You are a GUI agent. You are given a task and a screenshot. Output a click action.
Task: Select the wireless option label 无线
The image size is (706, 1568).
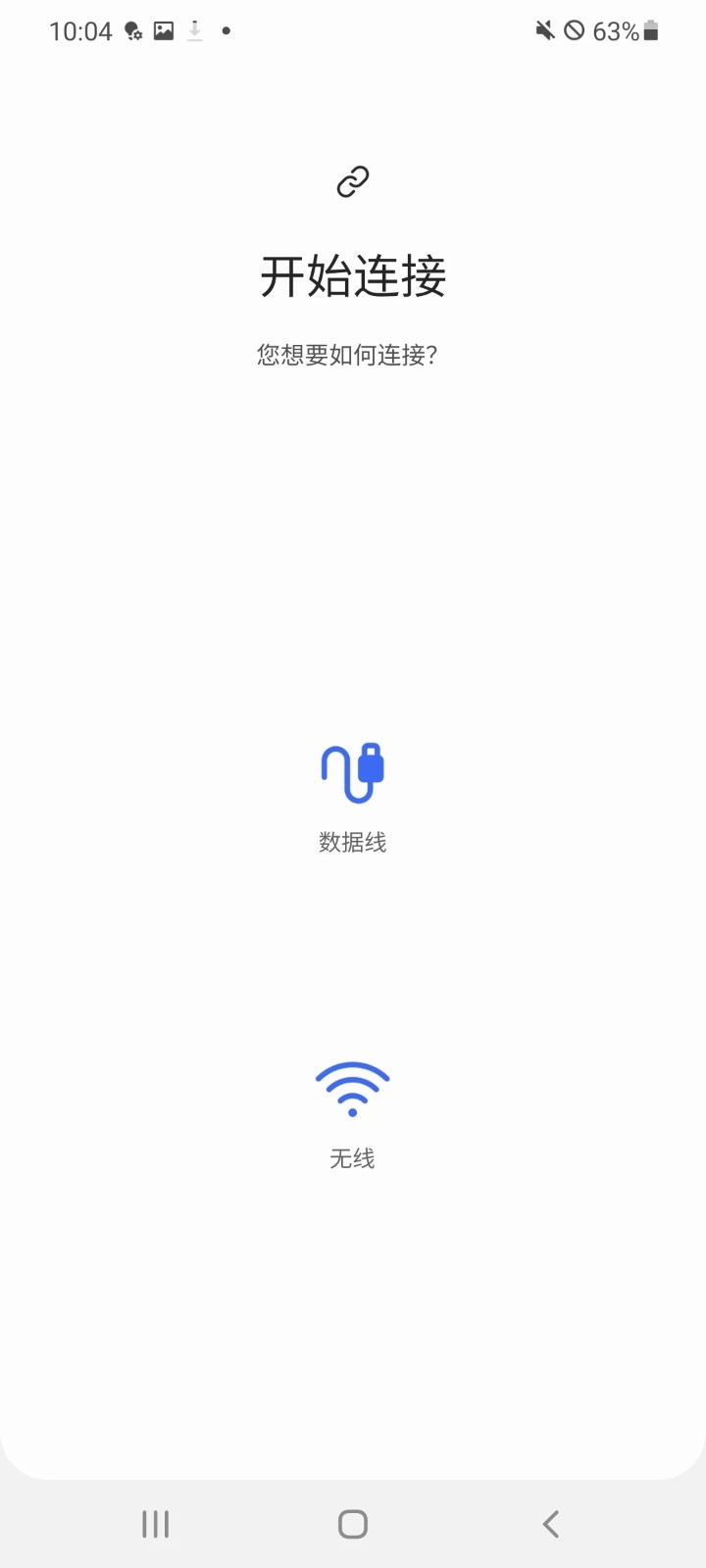pyautogui.click(x=353, y=1157)
